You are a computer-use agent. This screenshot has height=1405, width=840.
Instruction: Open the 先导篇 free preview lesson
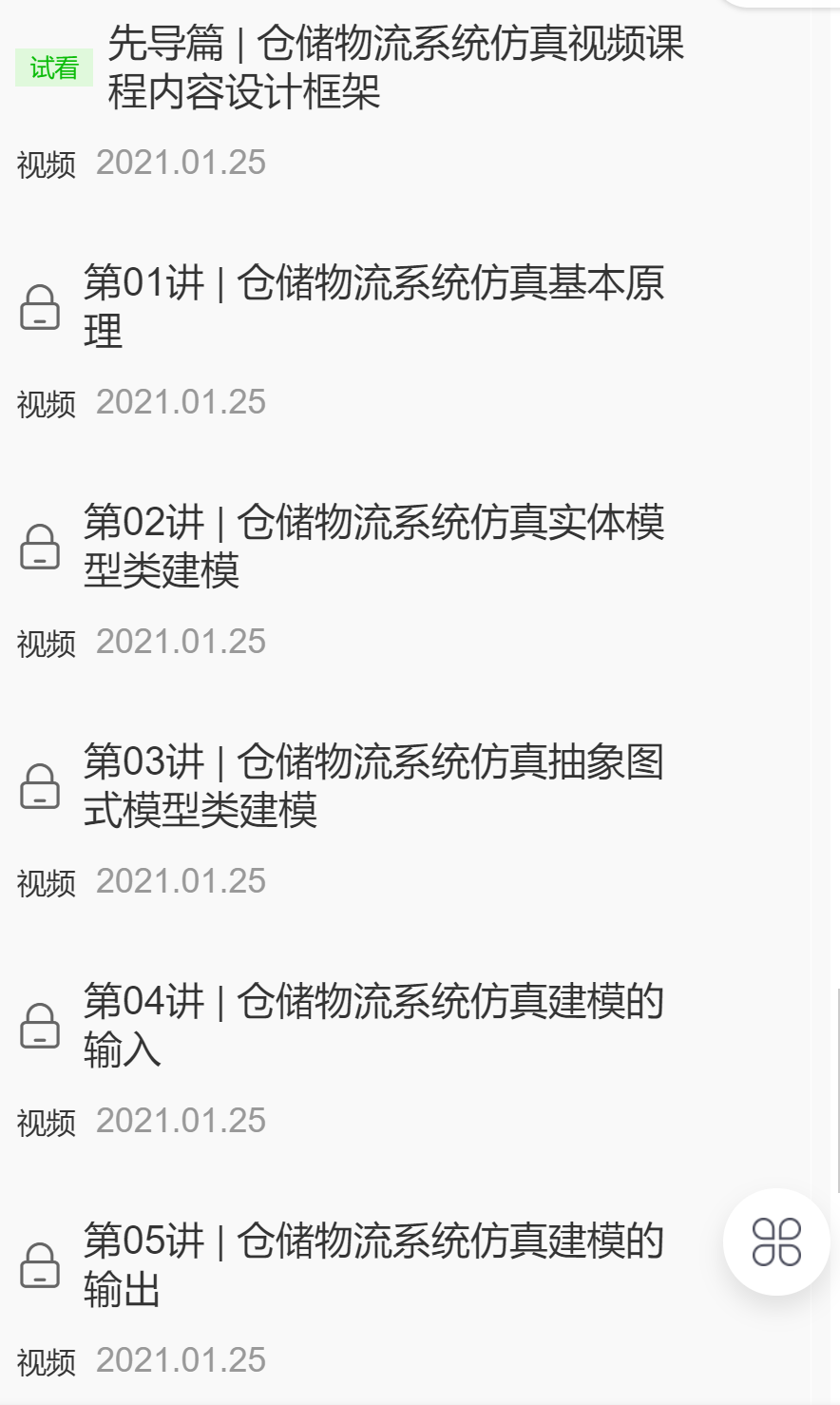tap(394, 67)
